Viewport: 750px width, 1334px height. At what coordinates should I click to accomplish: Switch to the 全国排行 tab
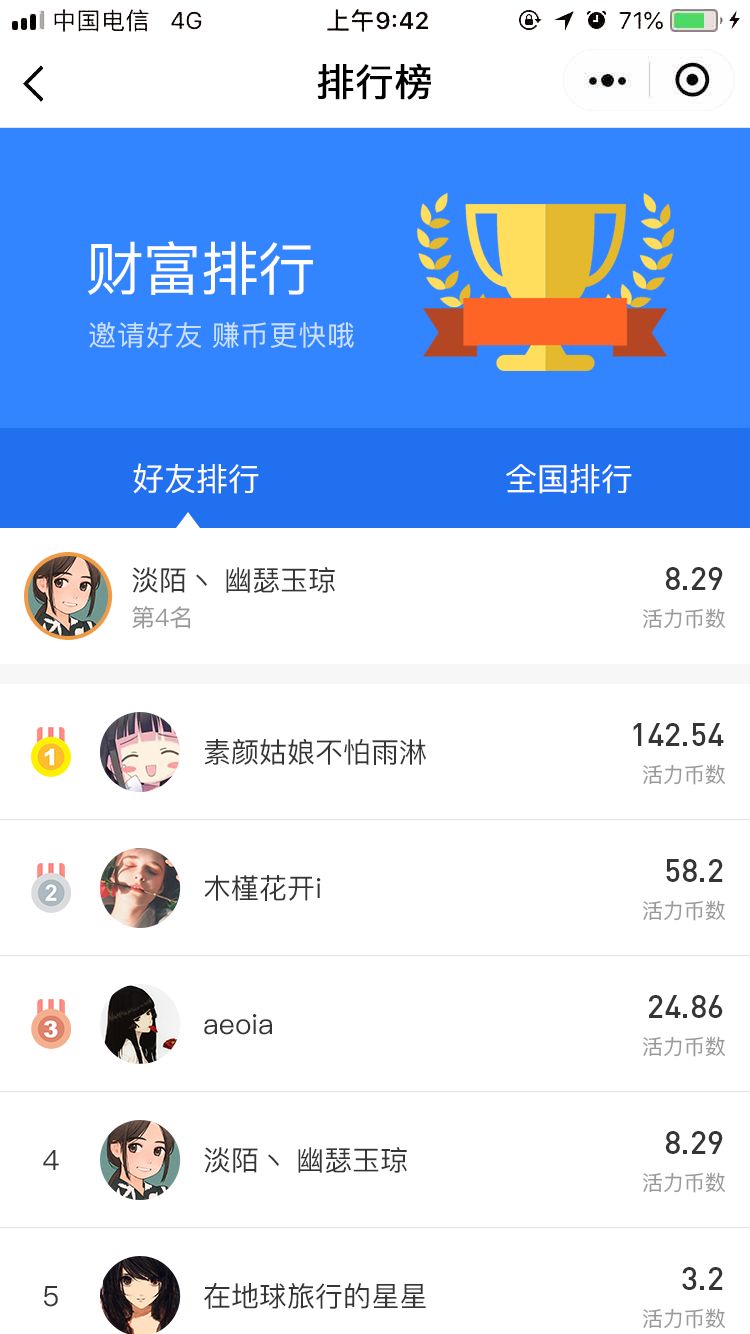(568, 479)
